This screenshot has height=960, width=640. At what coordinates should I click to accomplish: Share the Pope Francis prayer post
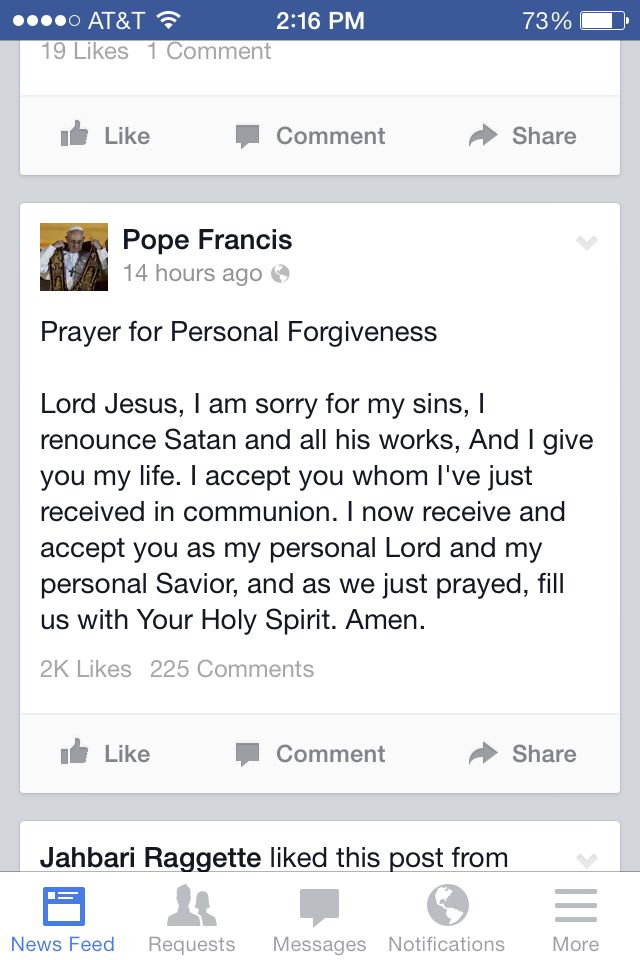tap(522, 754)
